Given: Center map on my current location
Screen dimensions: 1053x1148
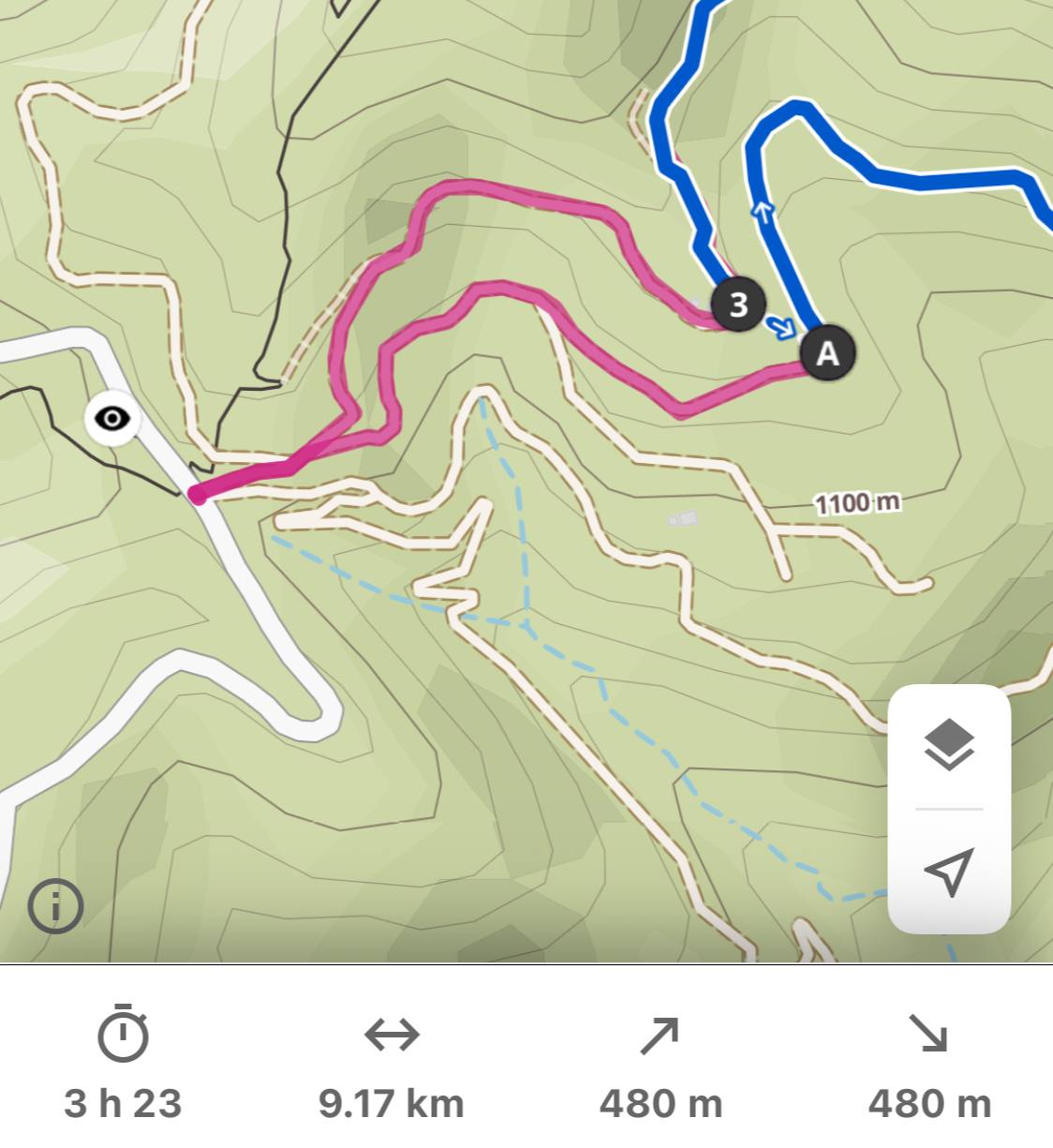Looking at the screenshot, I should 949,872.
